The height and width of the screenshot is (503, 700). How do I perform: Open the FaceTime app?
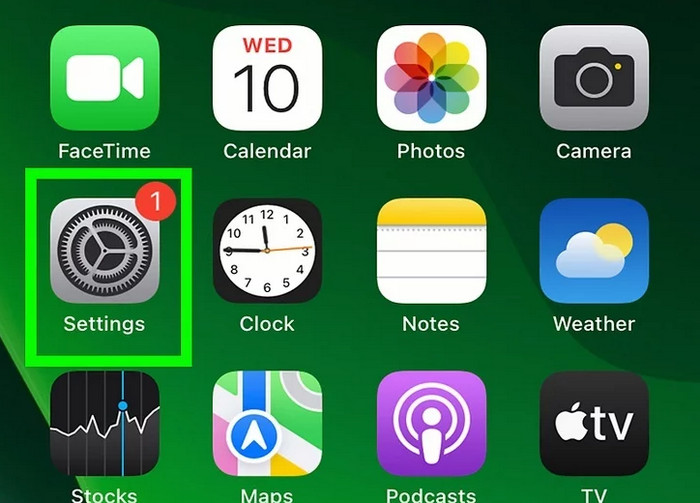(104, 79)
